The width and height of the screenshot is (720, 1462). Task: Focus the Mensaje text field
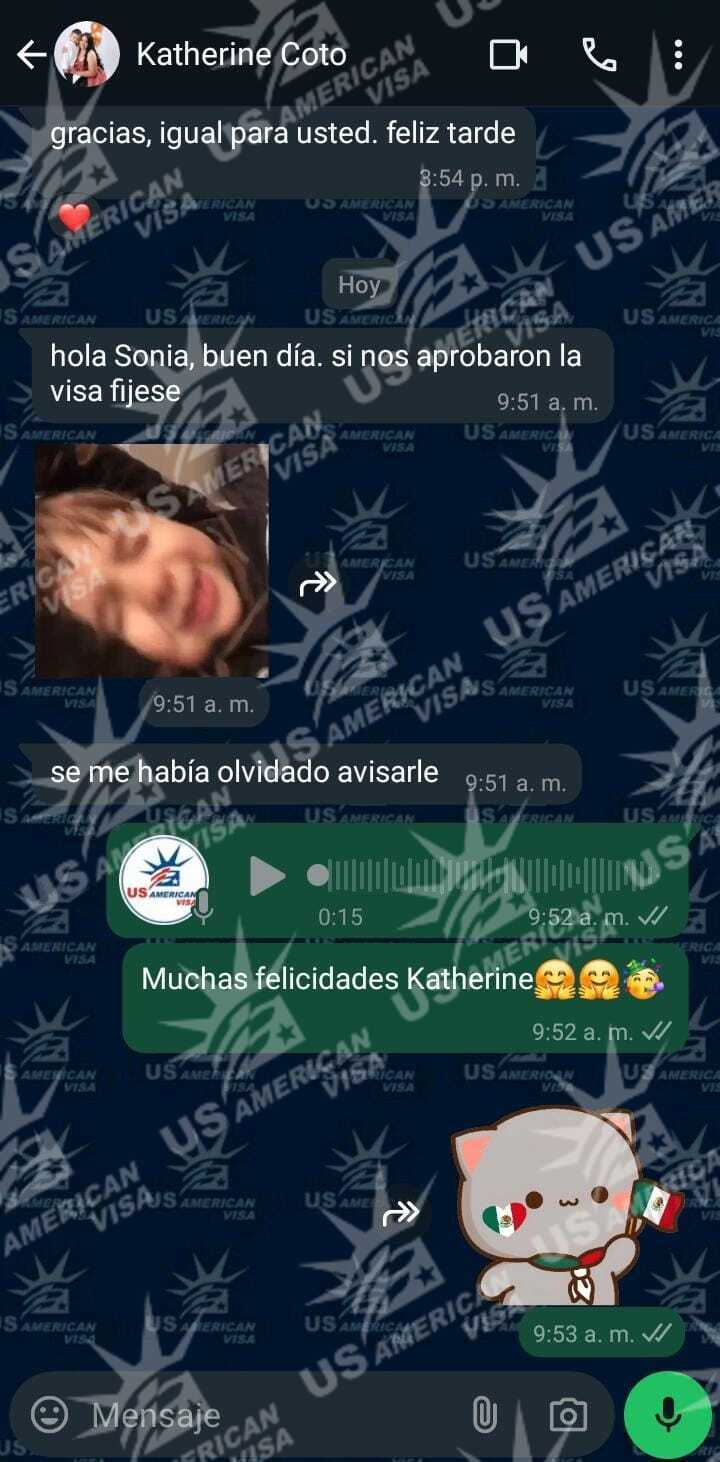270,1415
